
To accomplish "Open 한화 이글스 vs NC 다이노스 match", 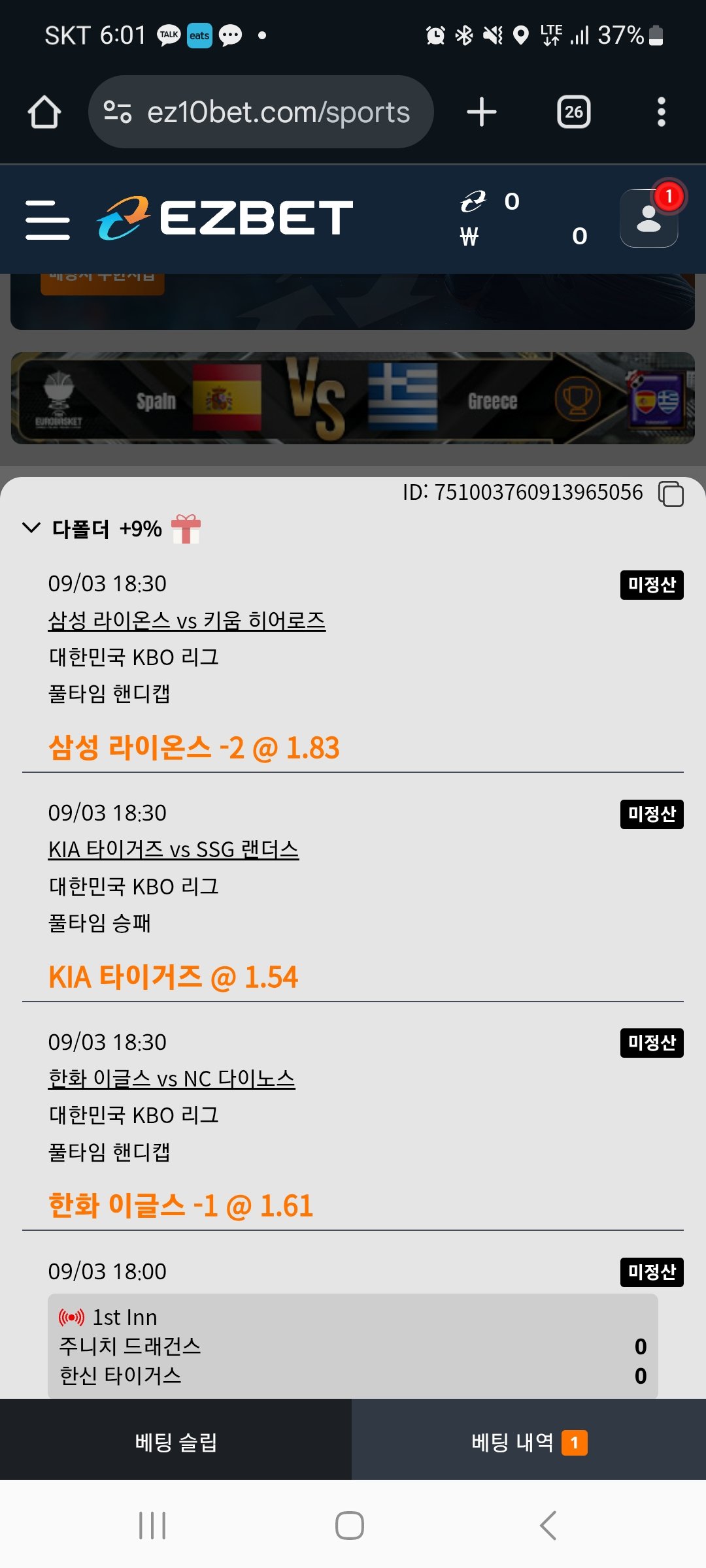I will (171, 1079).
